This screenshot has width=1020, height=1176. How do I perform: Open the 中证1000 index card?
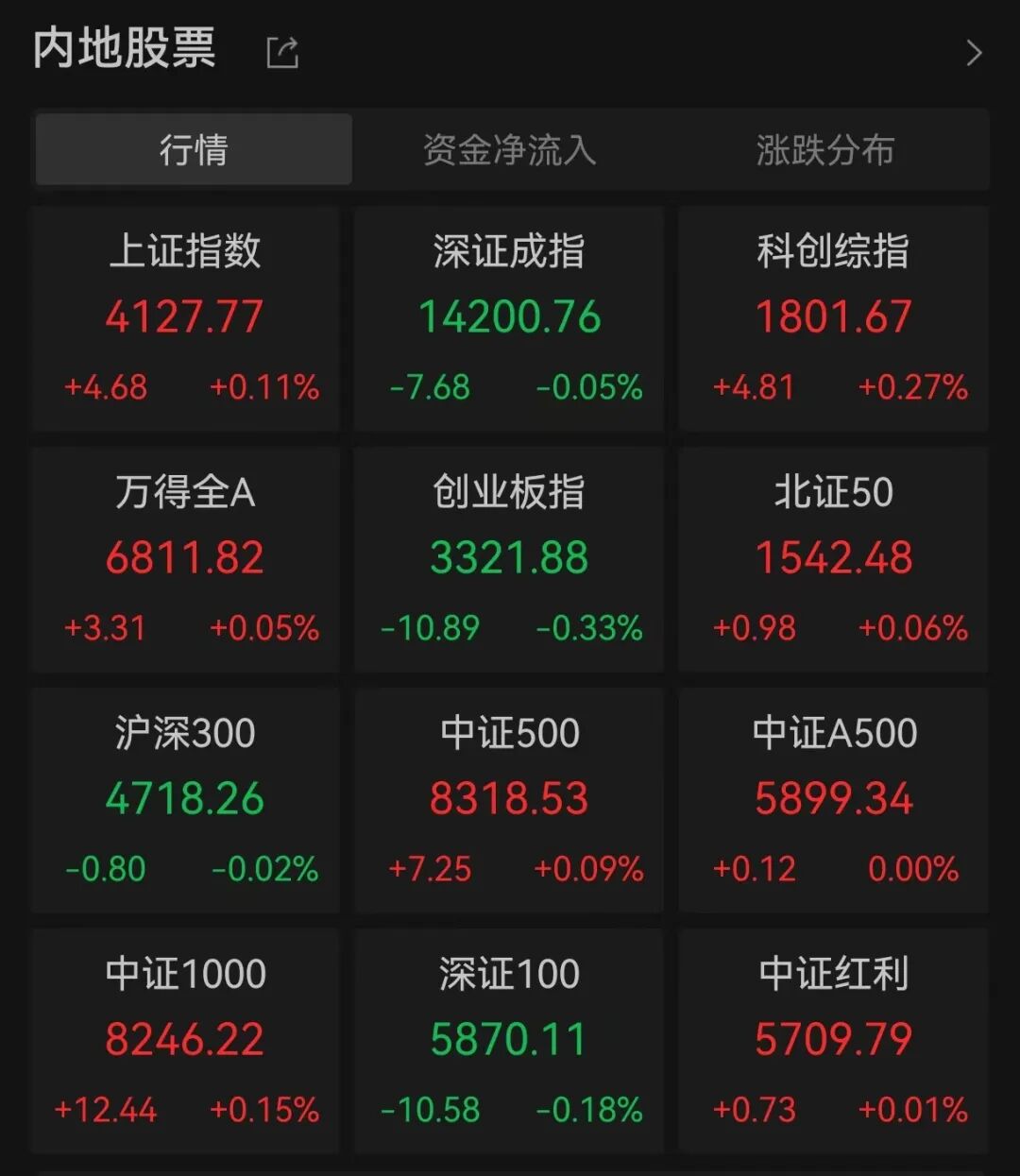pos(185,1041)
